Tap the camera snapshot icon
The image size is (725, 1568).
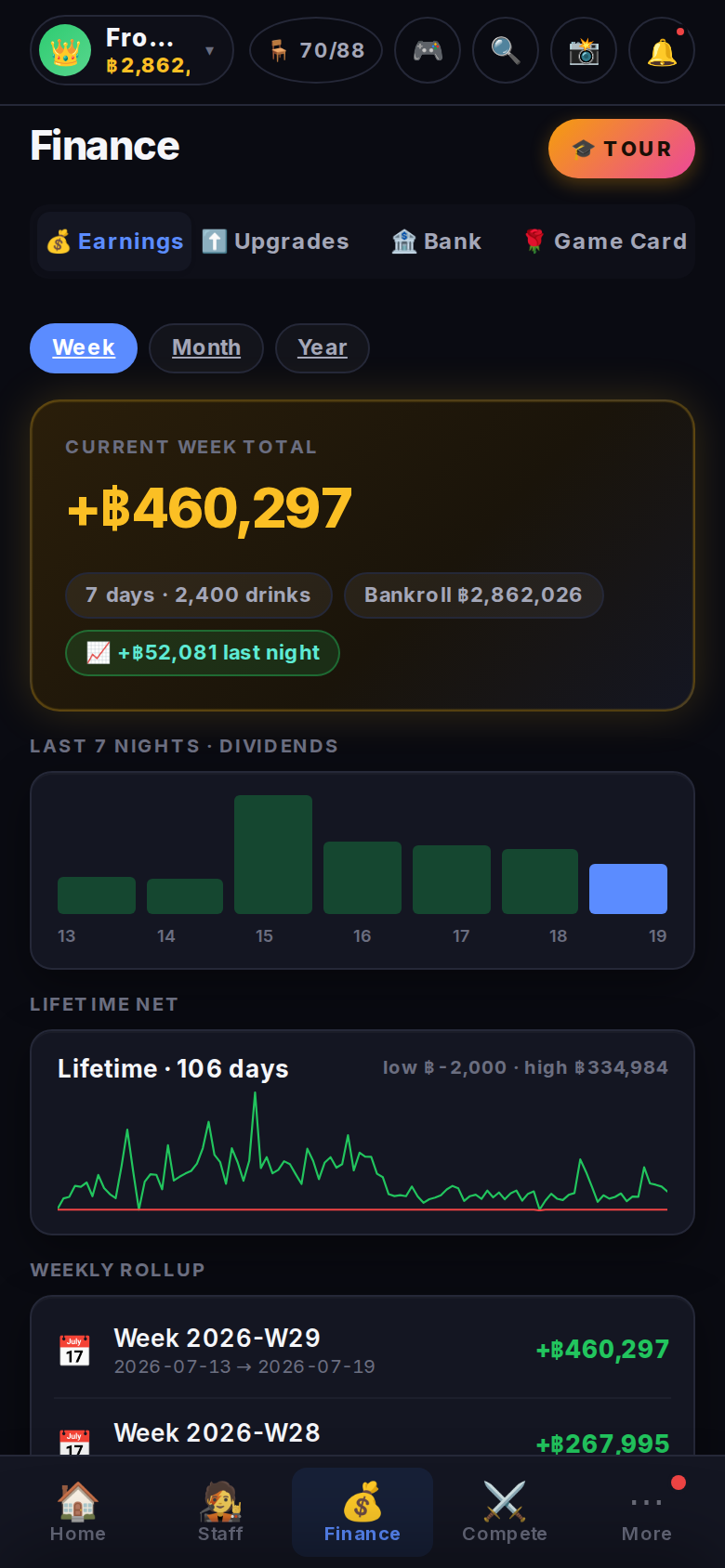584,50
